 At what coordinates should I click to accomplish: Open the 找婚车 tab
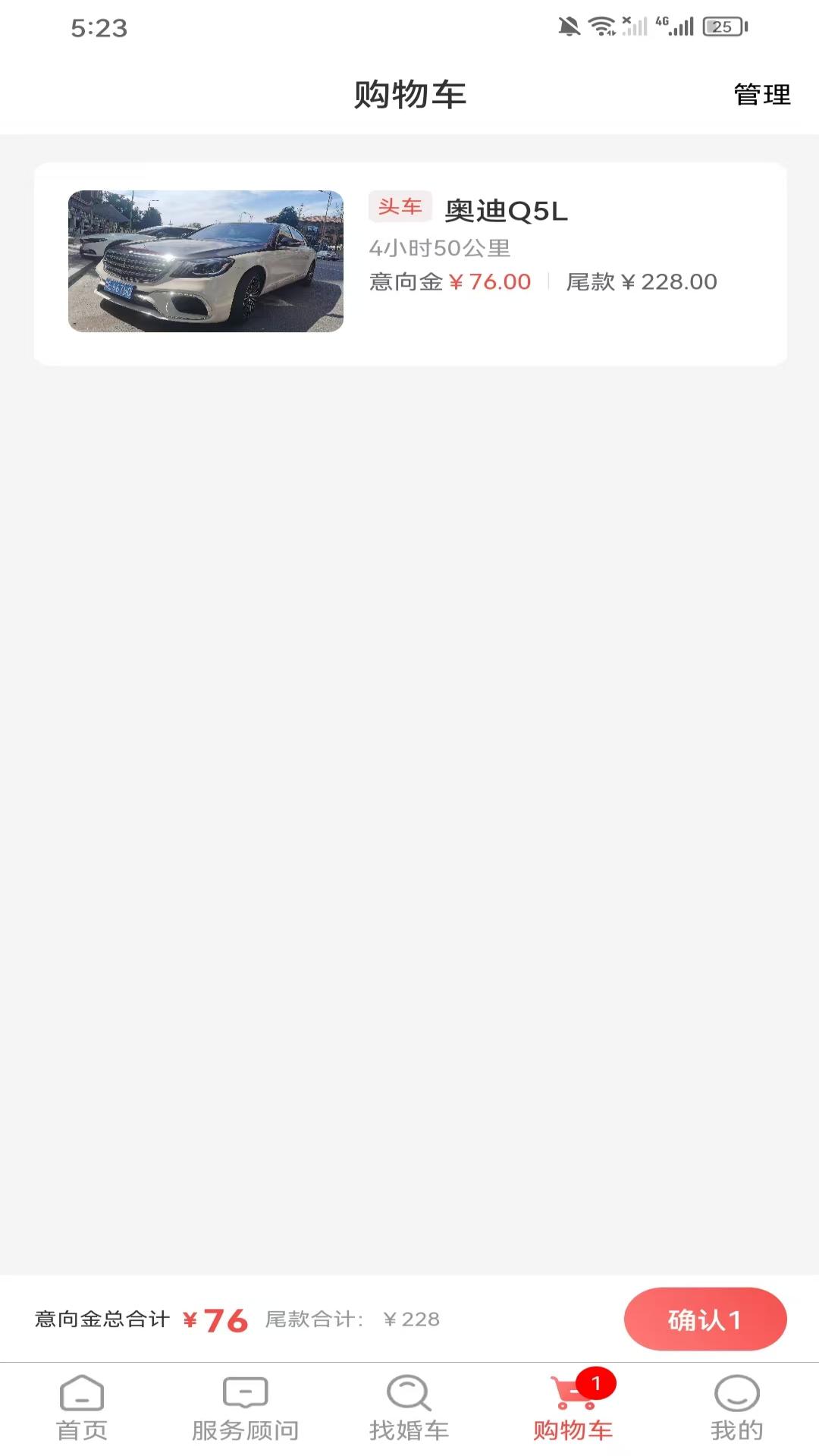click(x=409, y=1408)
